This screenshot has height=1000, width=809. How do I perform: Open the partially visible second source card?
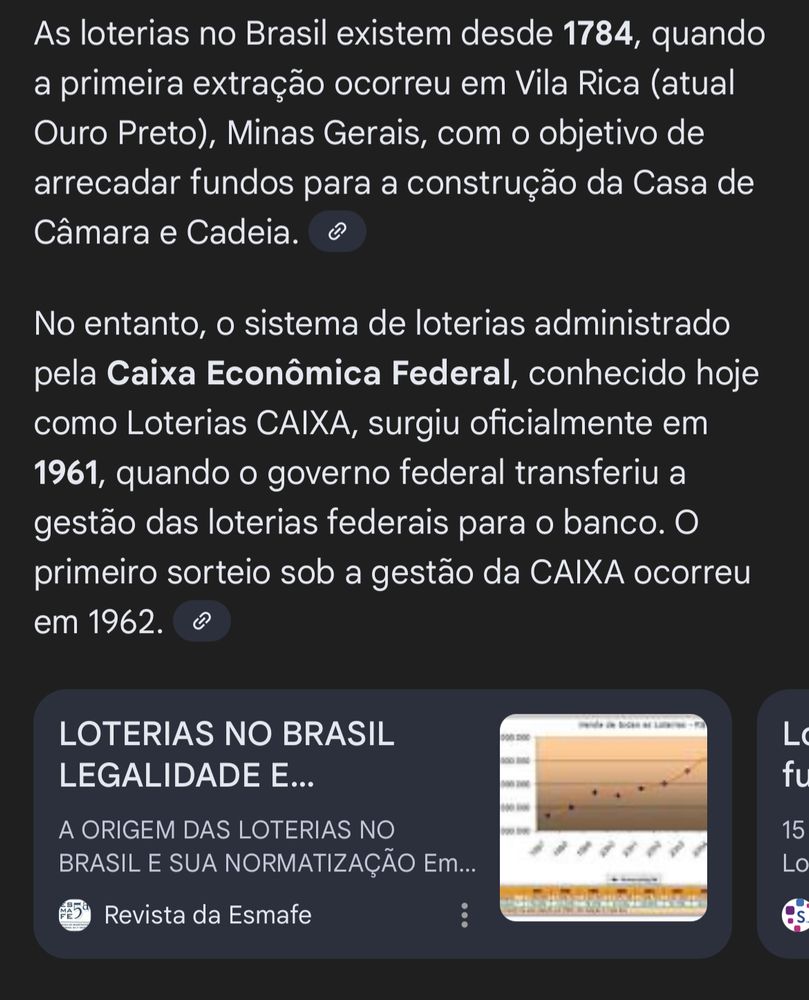[x=788, y=820]
